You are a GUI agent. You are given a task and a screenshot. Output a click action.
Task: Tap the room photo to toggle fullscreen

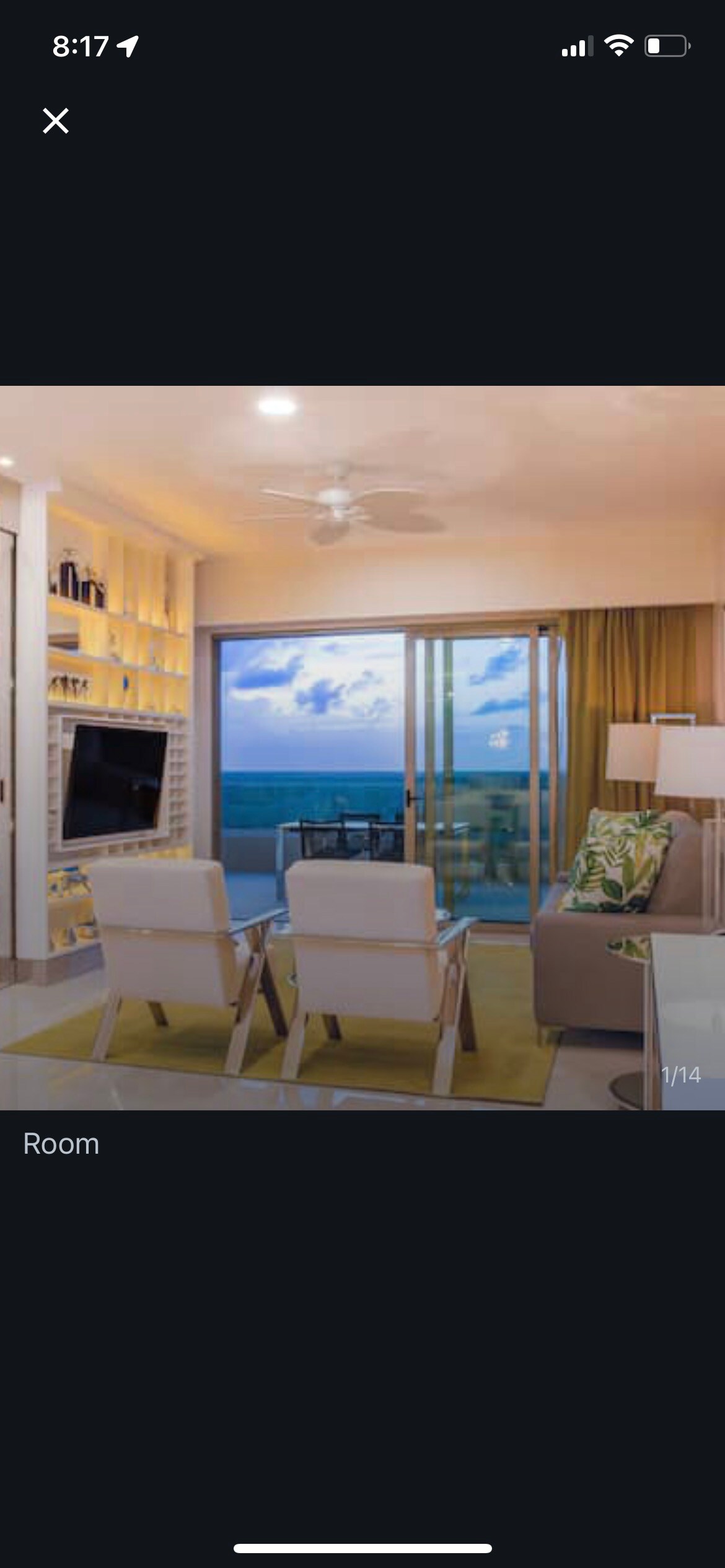click(362, 747)
